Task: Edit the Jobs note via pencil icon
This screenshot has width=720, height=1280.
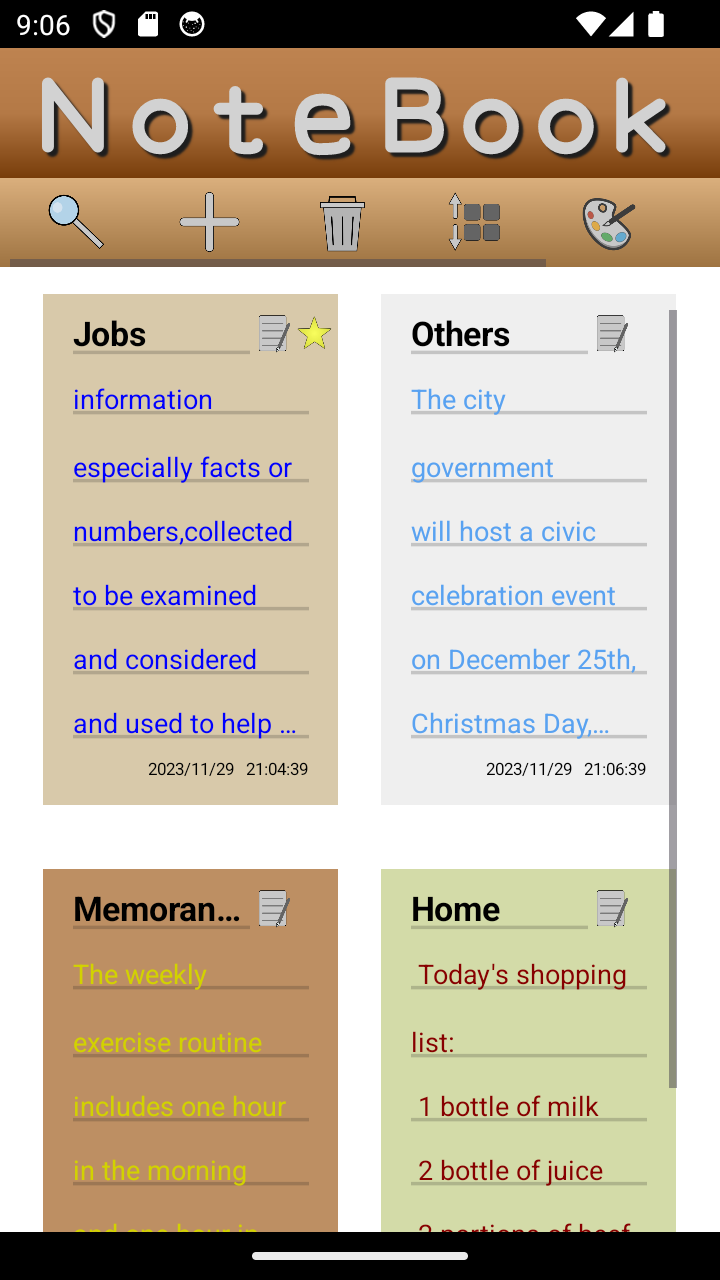Action: click(274, 333)
